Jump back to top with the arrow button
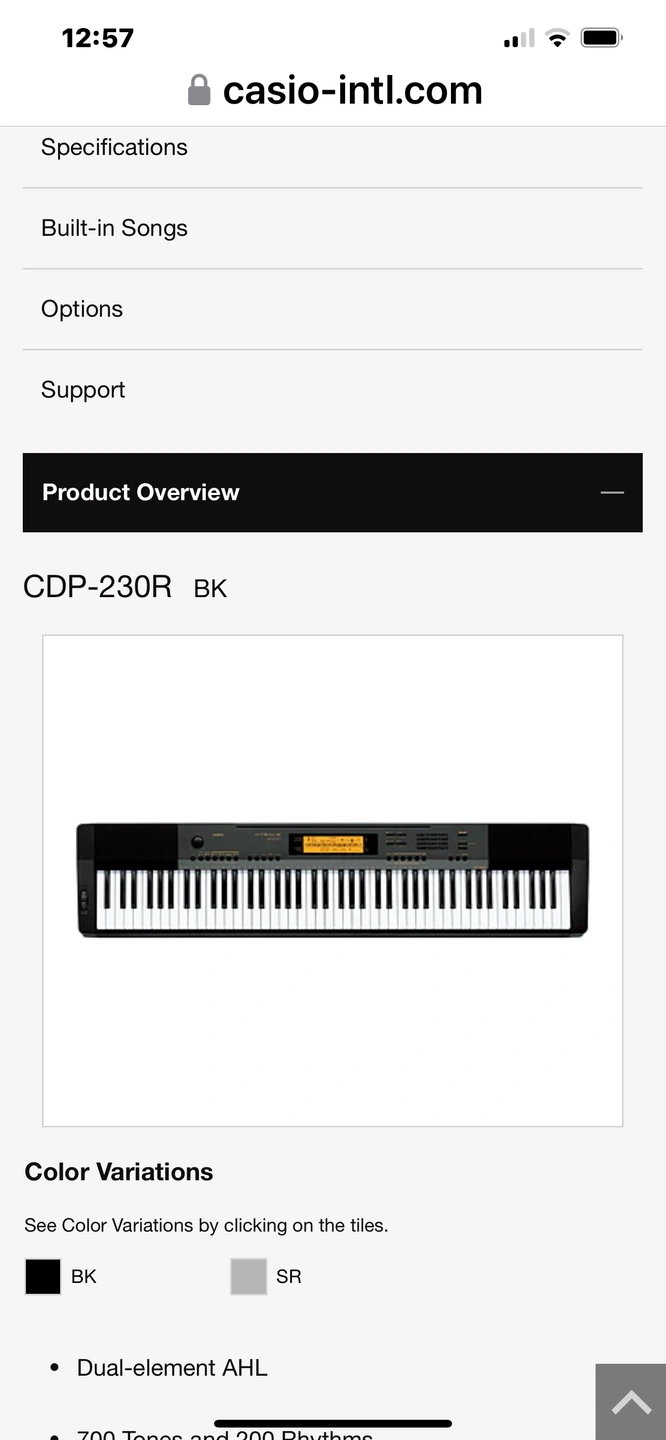666x1440 pixels. pyautogui.click(x=631, y=1402)
